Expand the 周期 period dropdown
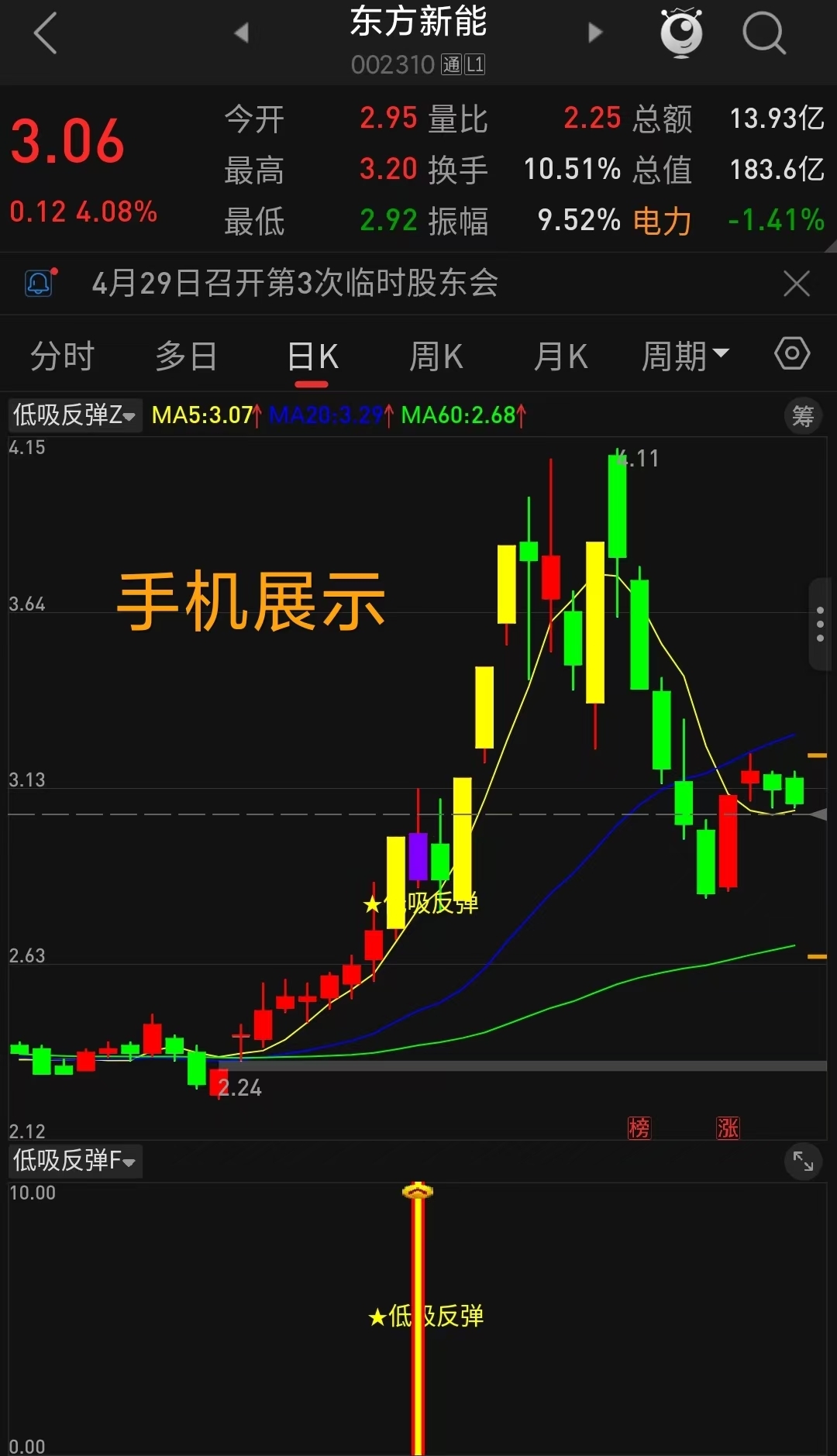 tap(685, 356)
